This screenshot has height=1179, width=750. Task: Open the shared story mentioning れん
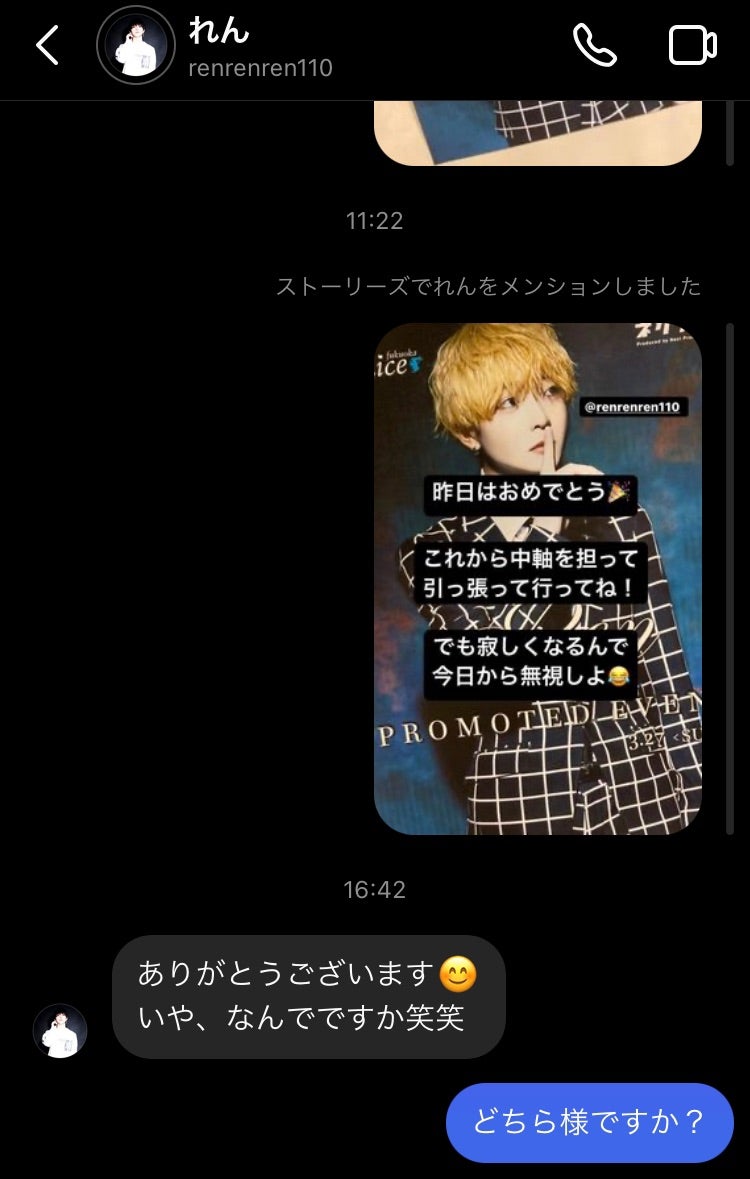click(537, 578)
